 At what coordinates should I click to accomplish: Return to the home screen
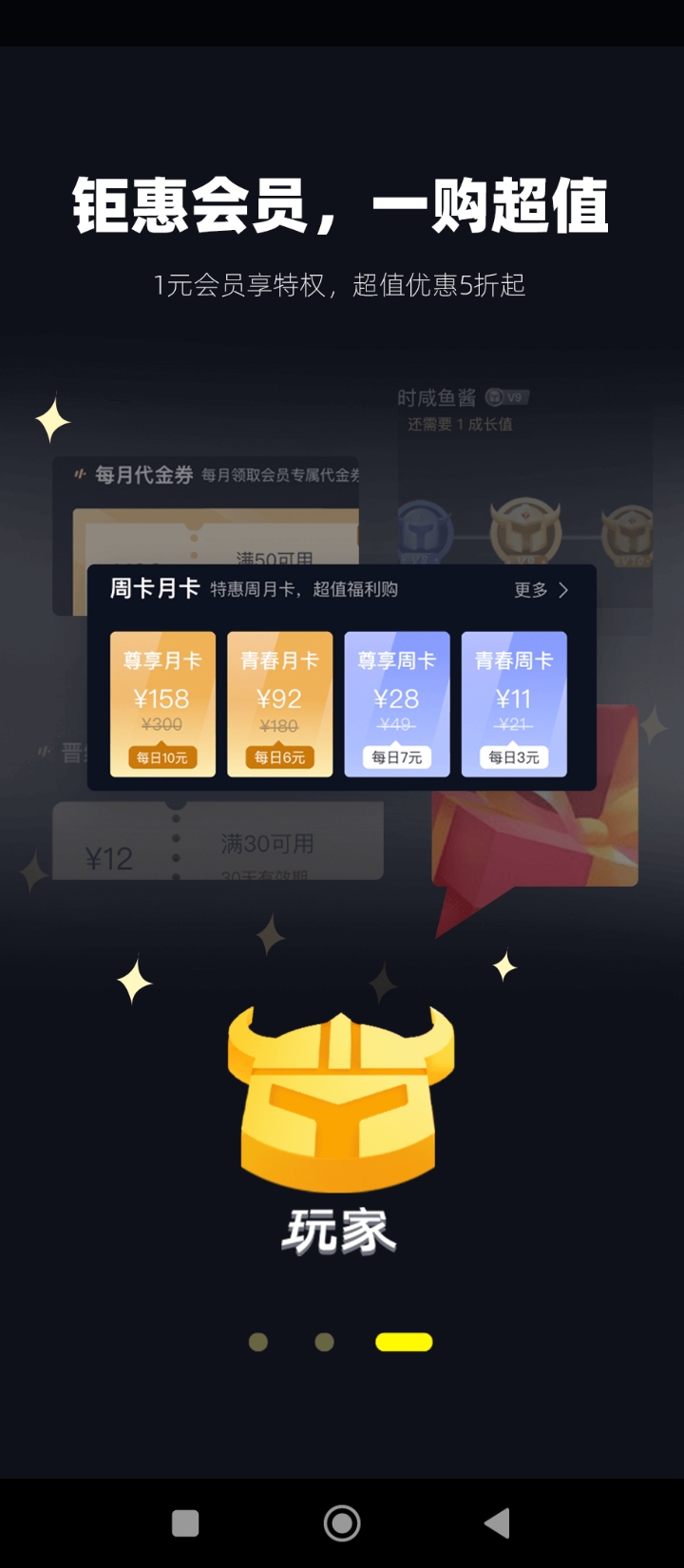click(342, 1523)
